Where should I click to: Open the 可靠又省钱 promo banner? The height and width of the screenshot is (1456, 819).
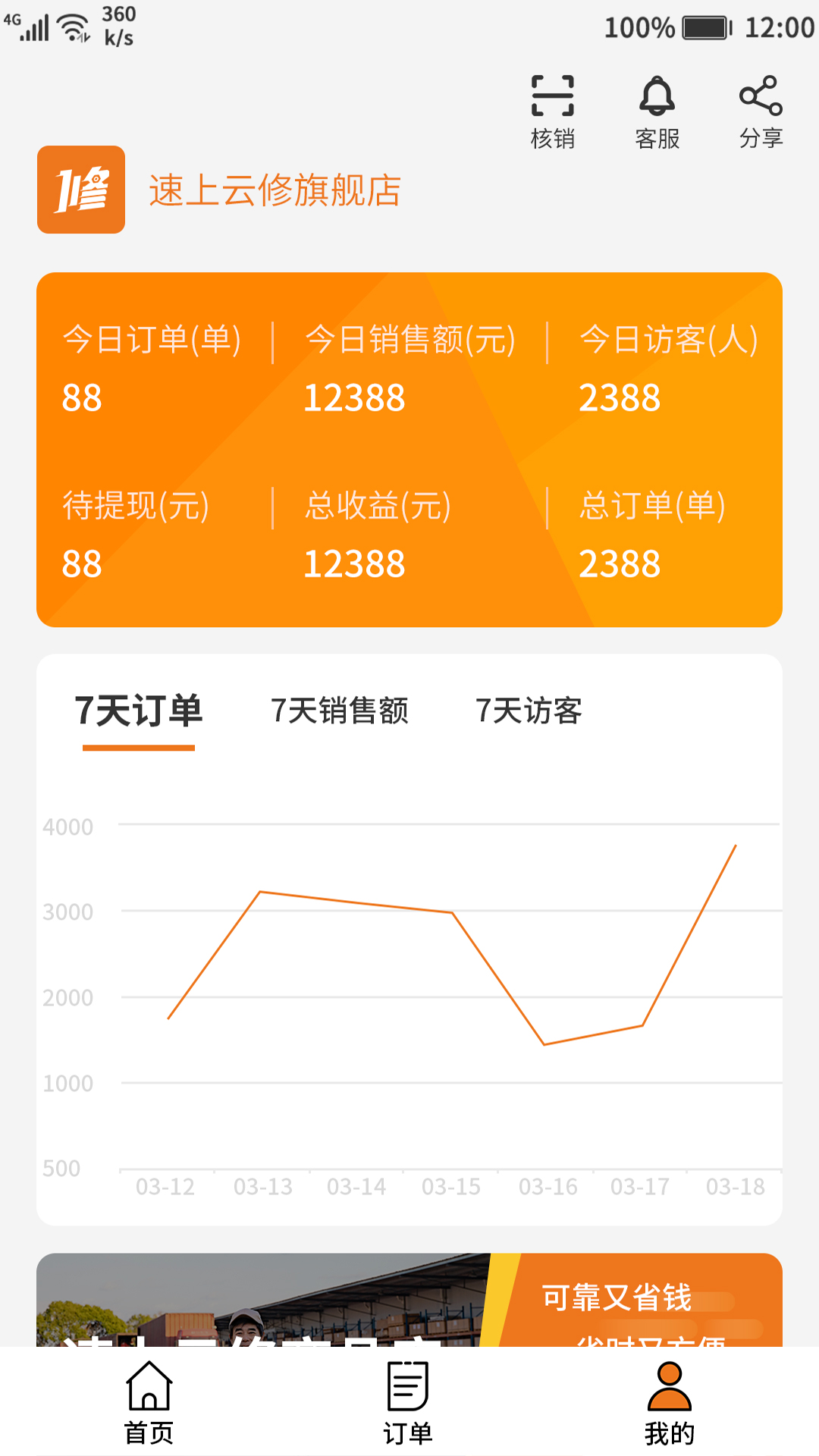[409, 1300]
